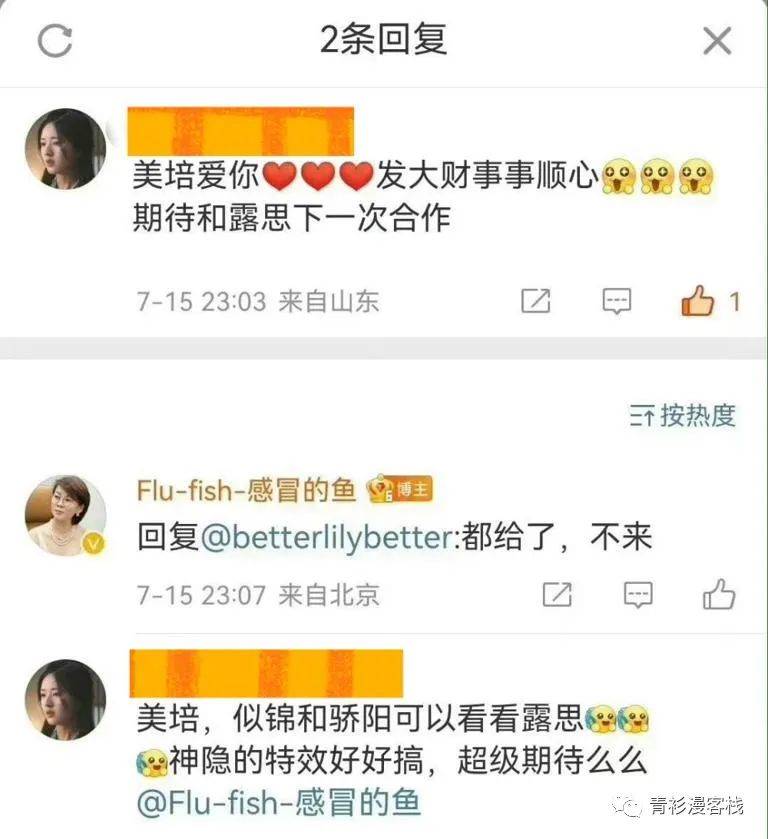
Task: View the top commenter's avatar profile
Action: [66, 149]
